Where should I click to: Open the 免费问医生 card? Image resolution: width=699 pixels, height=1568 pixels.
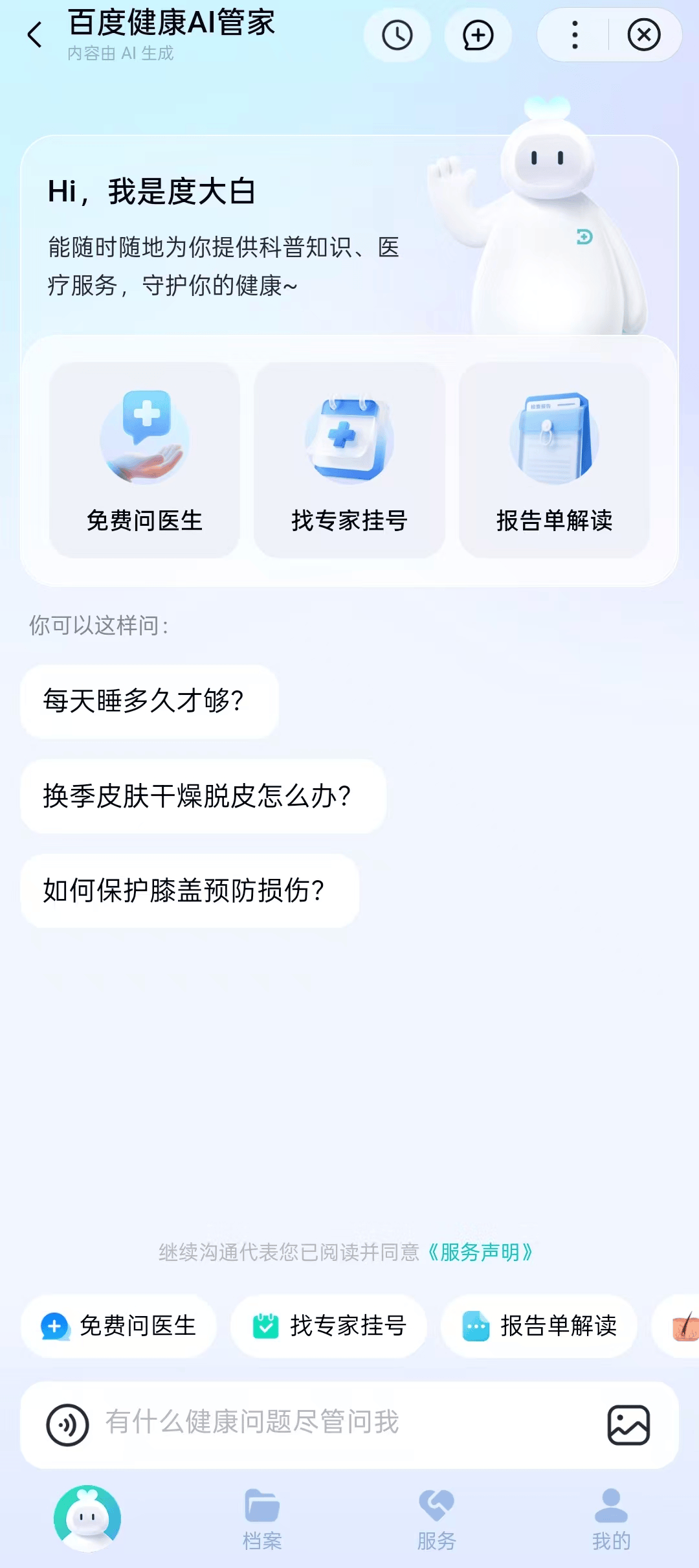click(145, 460)
